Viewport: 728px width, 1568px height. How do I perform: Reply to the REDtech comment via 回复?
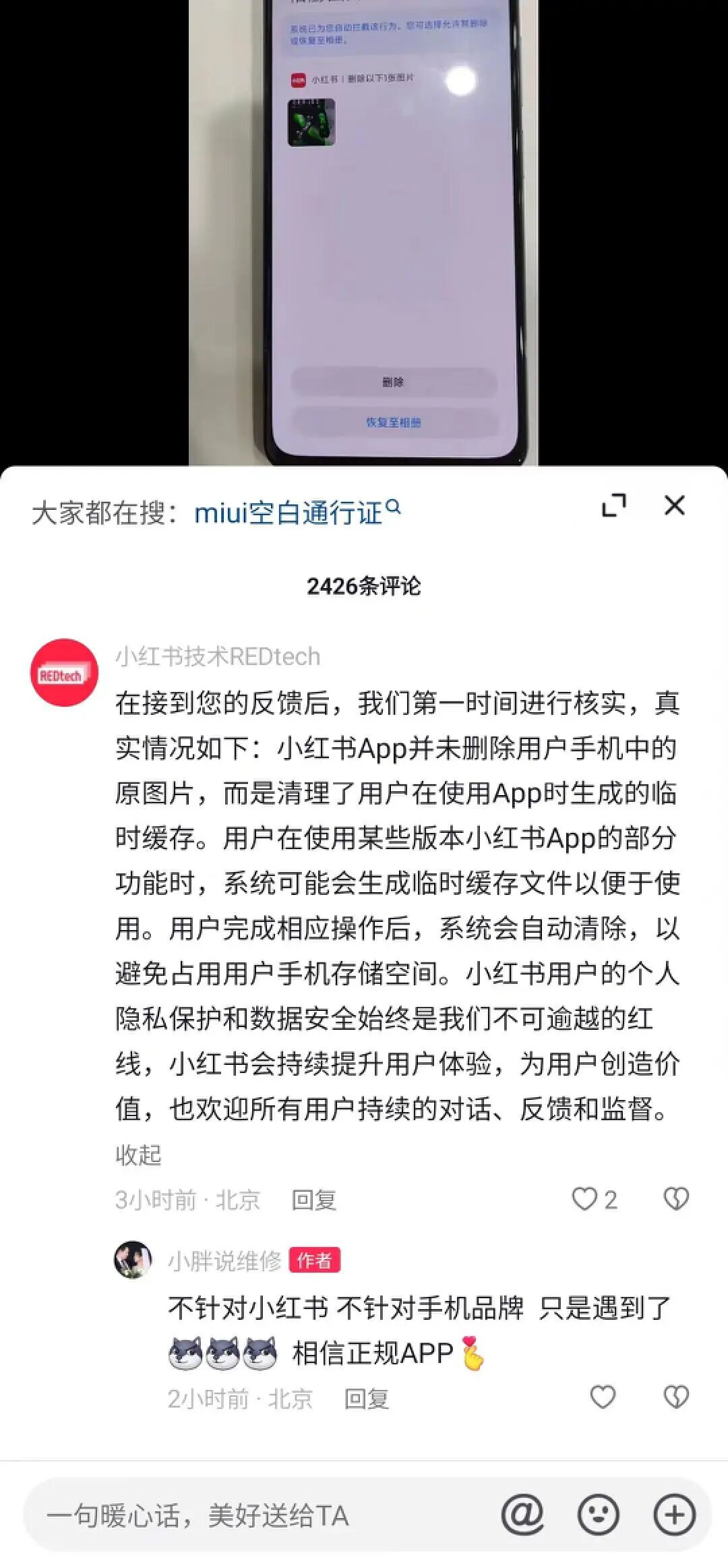click(x=313, y=1200)
